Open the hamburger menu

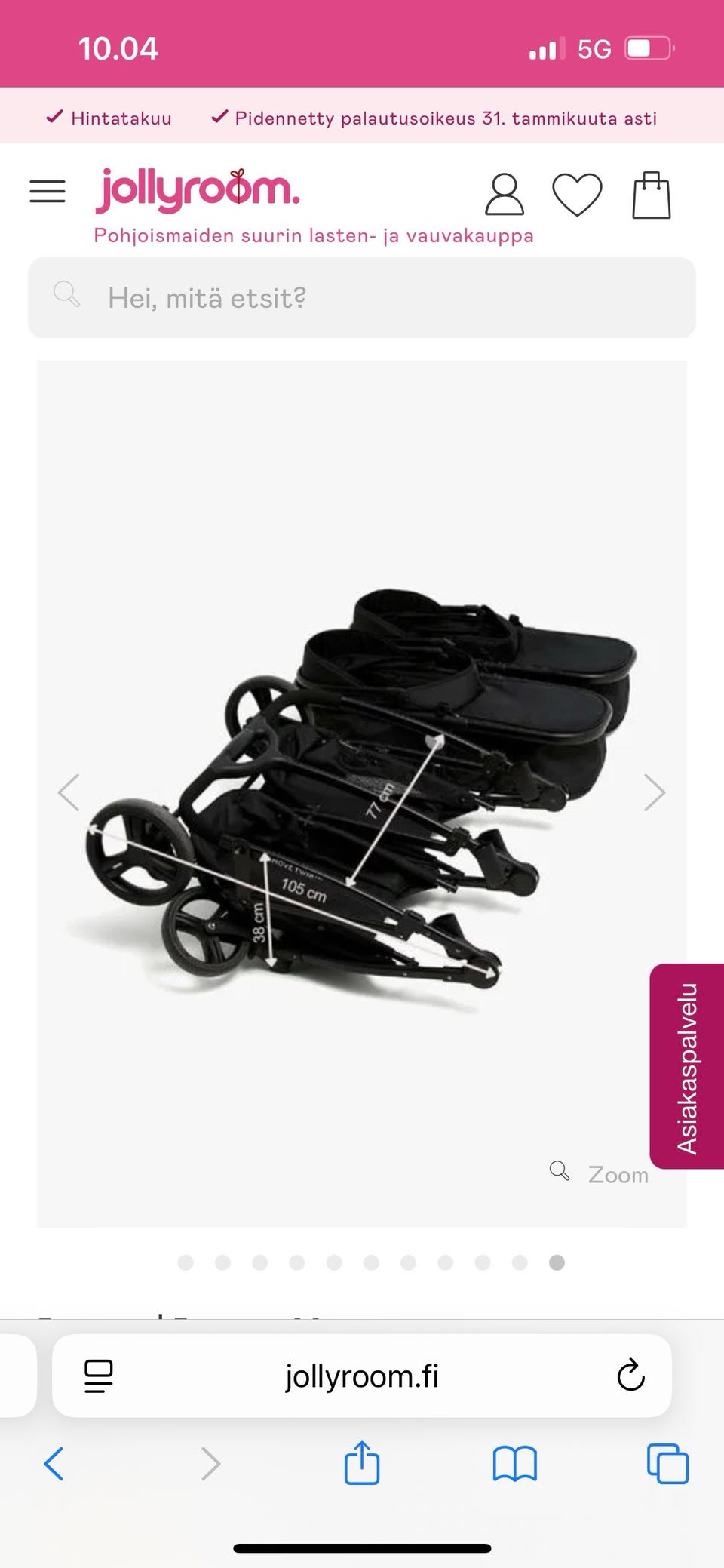pyautogui.click(x=48, y=192)
